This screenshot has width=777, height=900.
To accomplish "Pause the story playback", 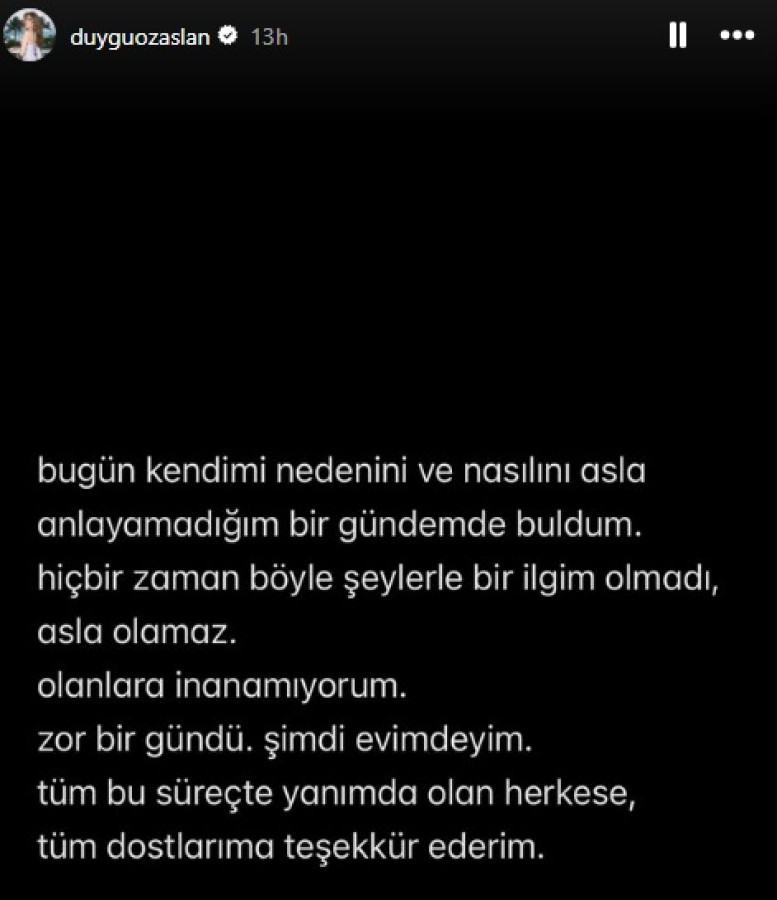I will 678,36.
